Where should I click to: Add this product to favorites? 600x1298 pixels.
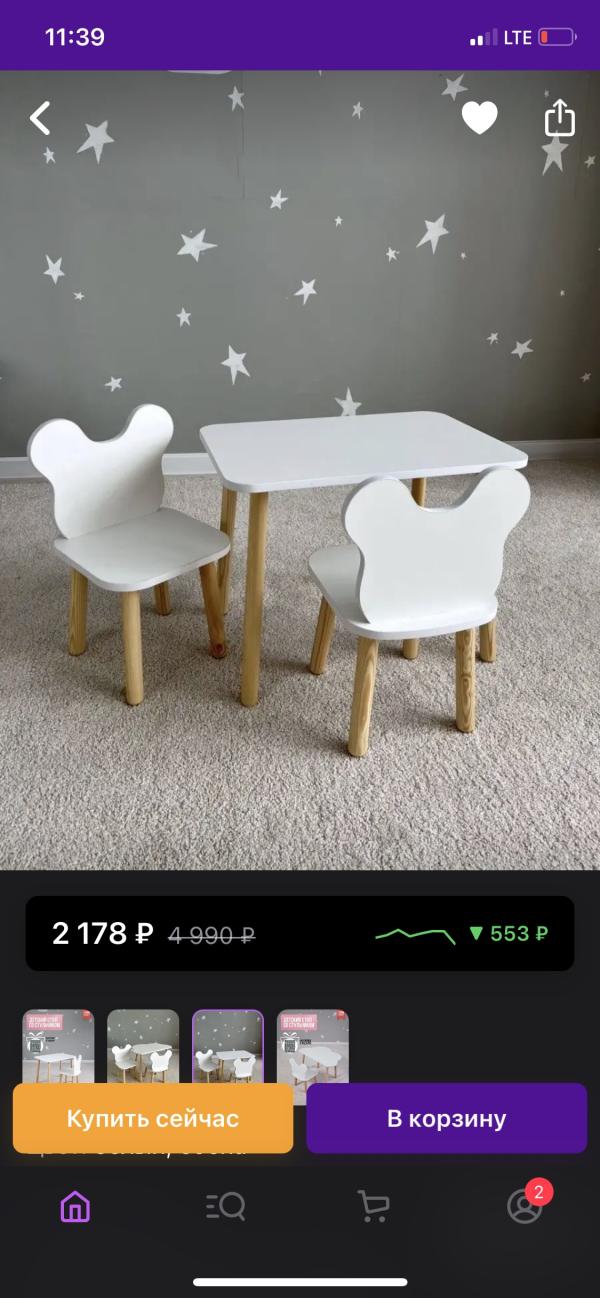(x=479, y=119)
